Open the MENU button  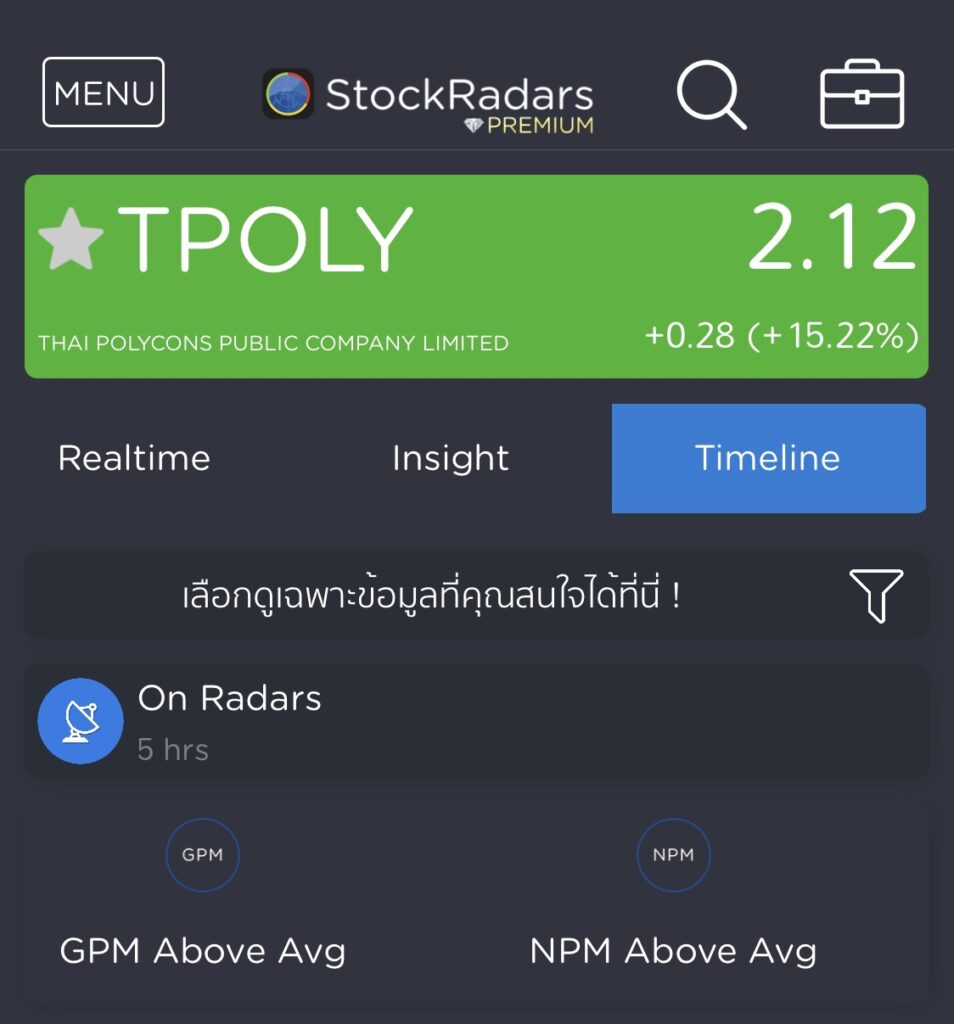point(103,92)
